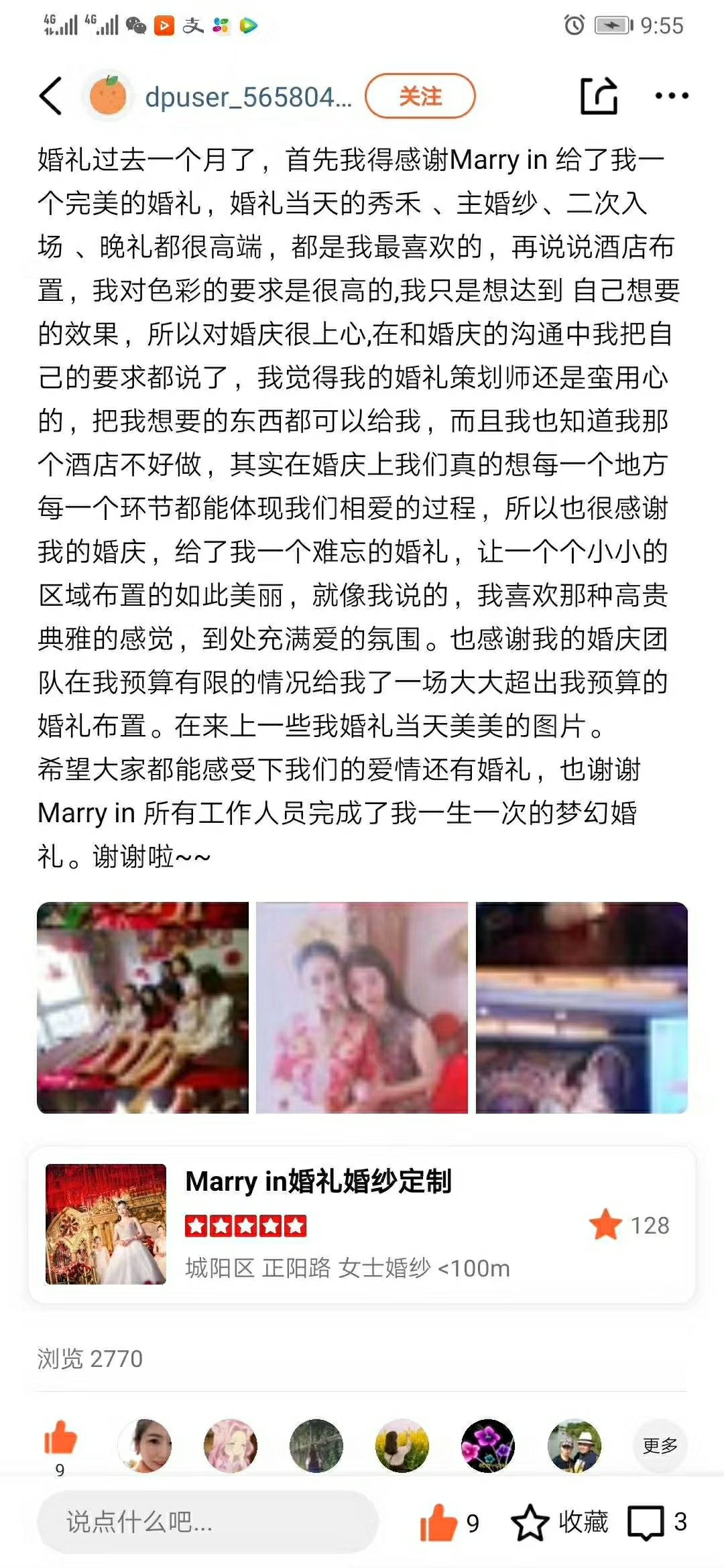
Task: Open the Marry in婚礼婚纱定制 shop card
Action: pos(362,1224)
